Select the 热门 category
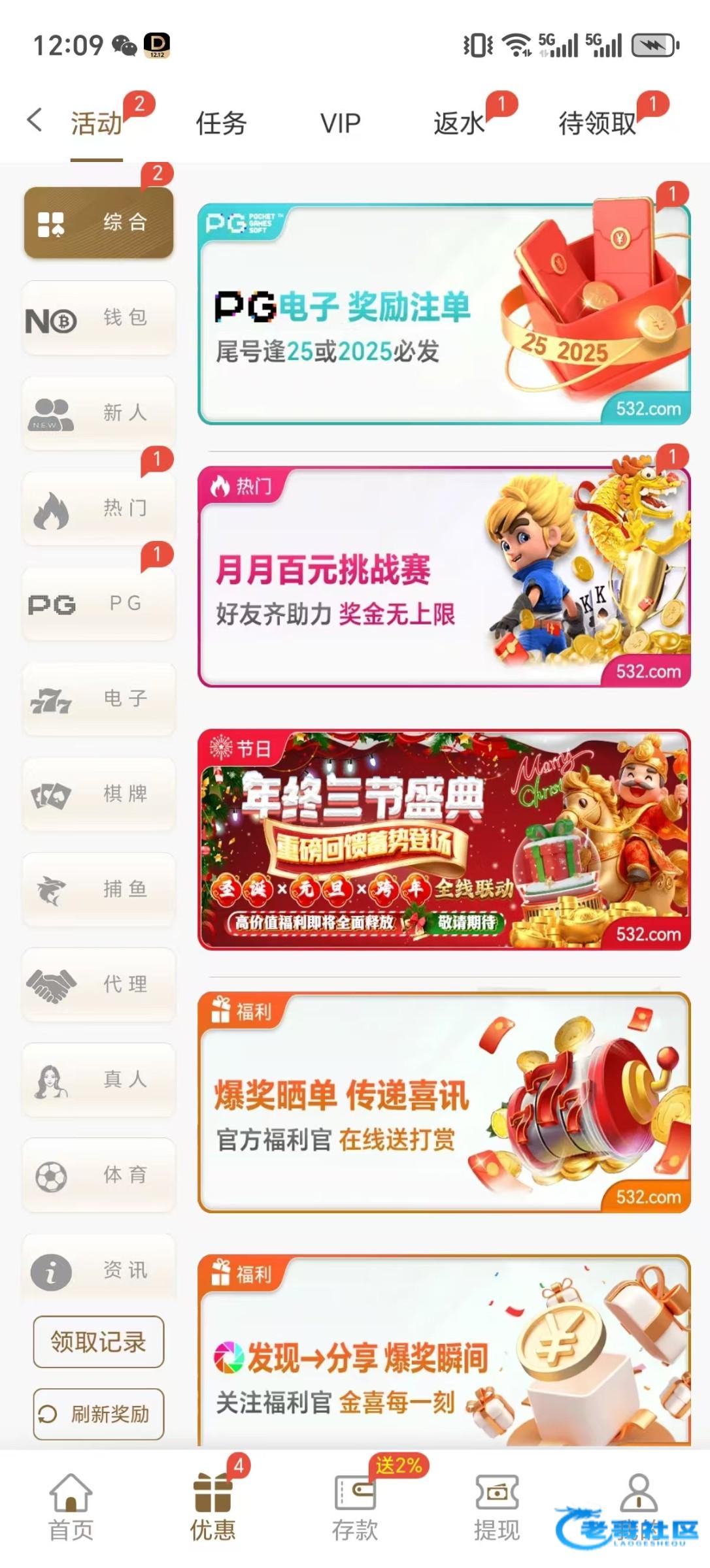Screen dimensions: 710x1568 (x=99, y=508)
